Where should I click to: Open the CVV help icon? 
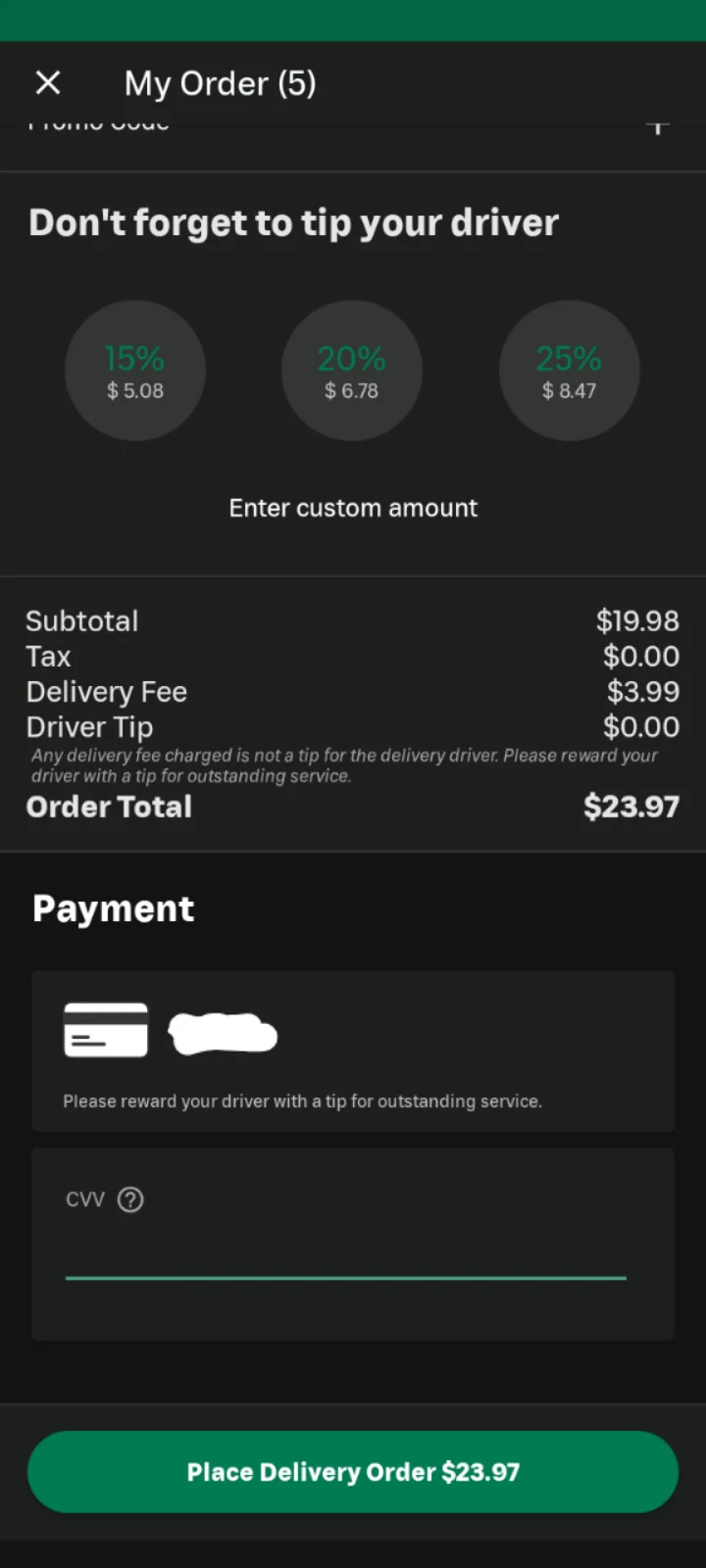[130, 1200]
